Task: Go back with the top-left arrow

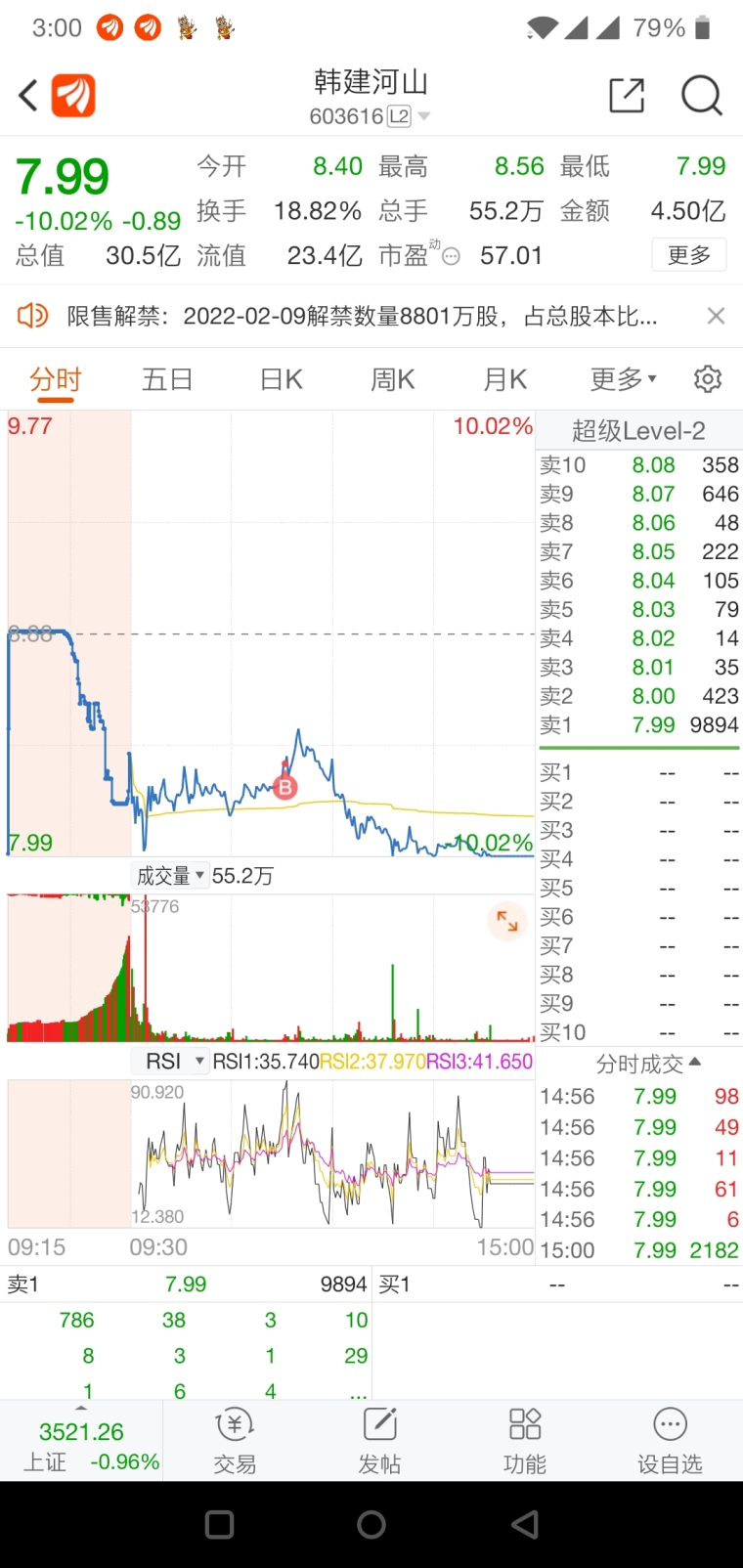Action: tap(28, 96)
